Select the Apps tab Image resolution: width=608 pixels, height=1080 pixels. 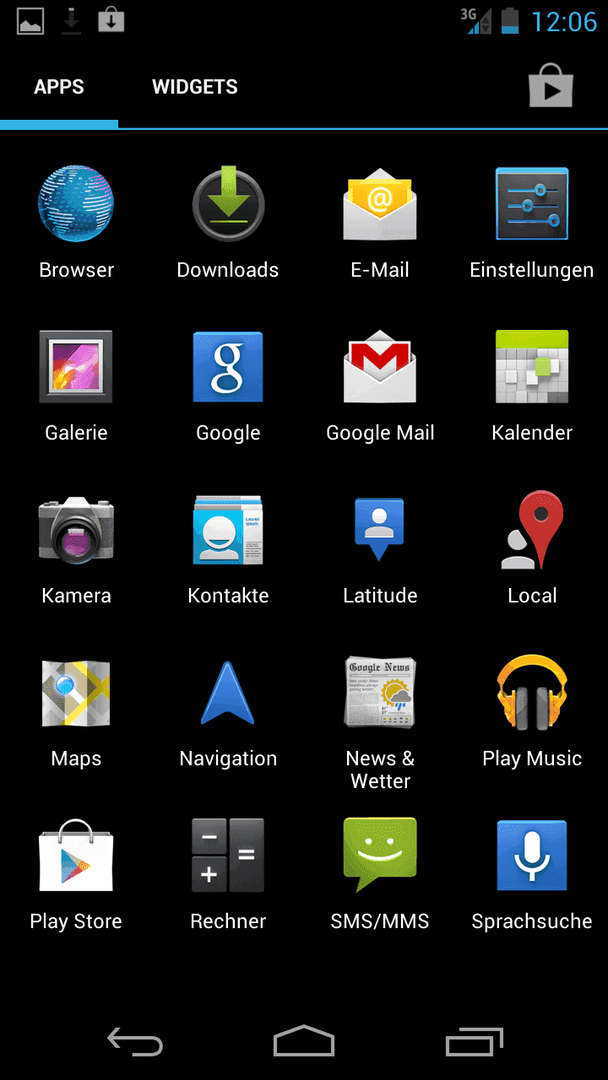(x=59, y=87)
